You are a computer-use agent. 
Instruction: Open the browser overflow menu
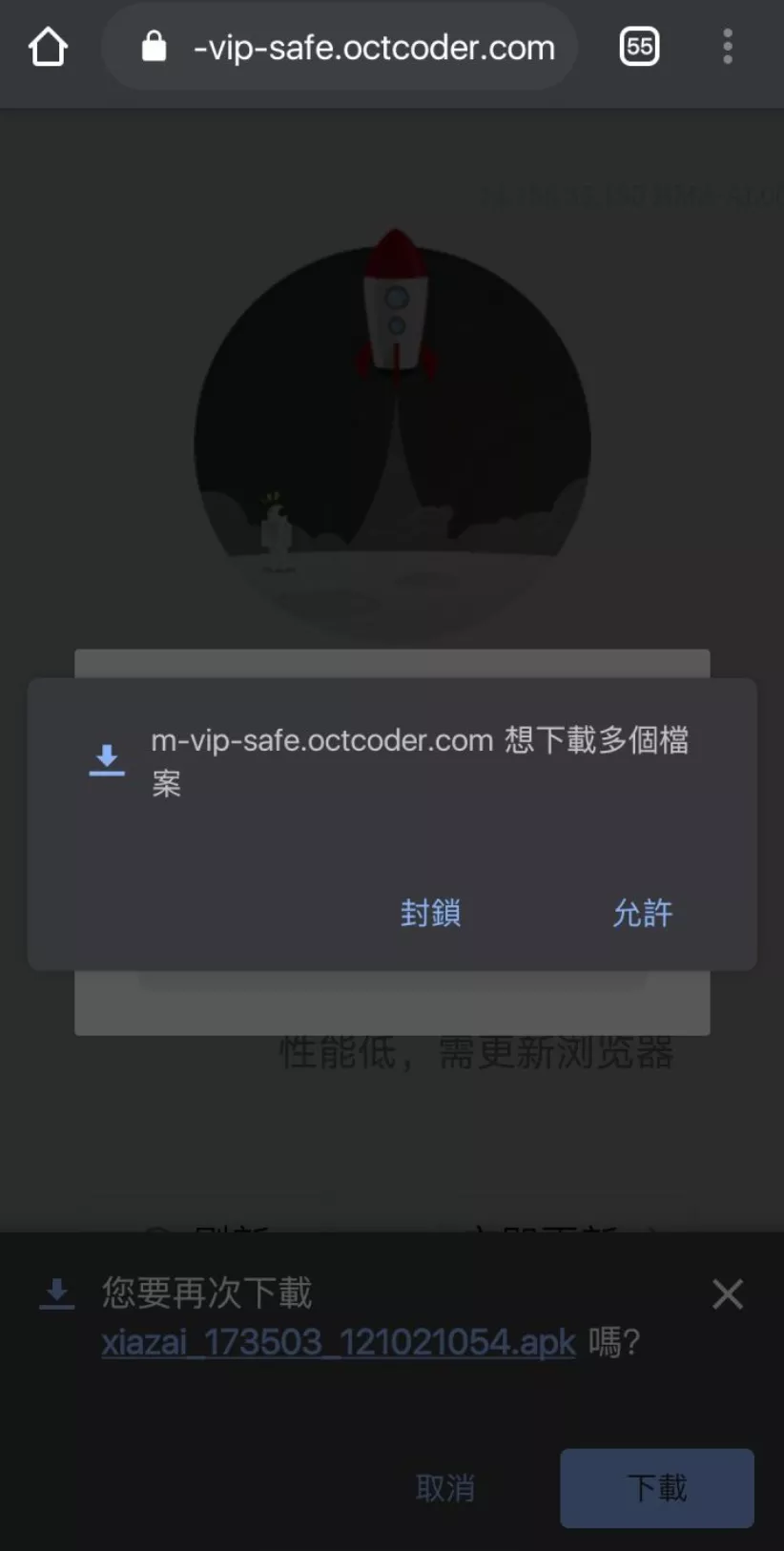pyautogui.click(x=728, y=47)
